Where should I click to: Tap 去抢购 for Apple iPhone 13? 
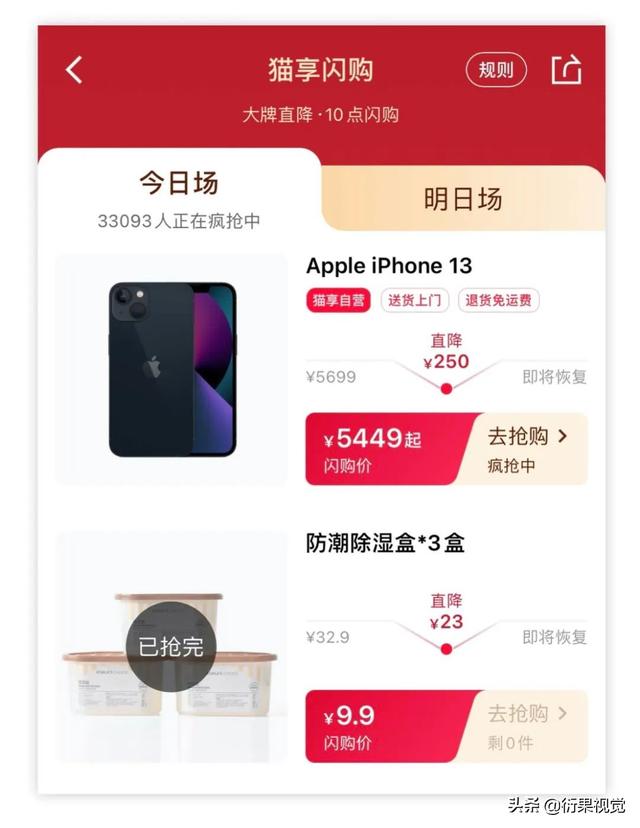(x=528, y=449)
